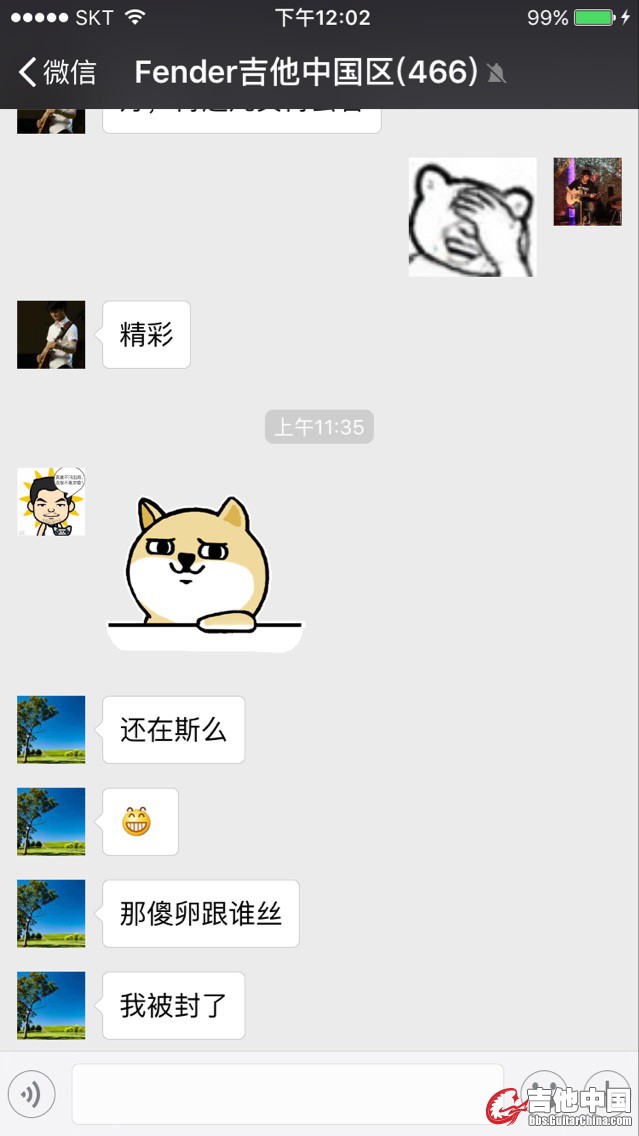
Task: Switch to voice message input
Action: pos(31,1095)
